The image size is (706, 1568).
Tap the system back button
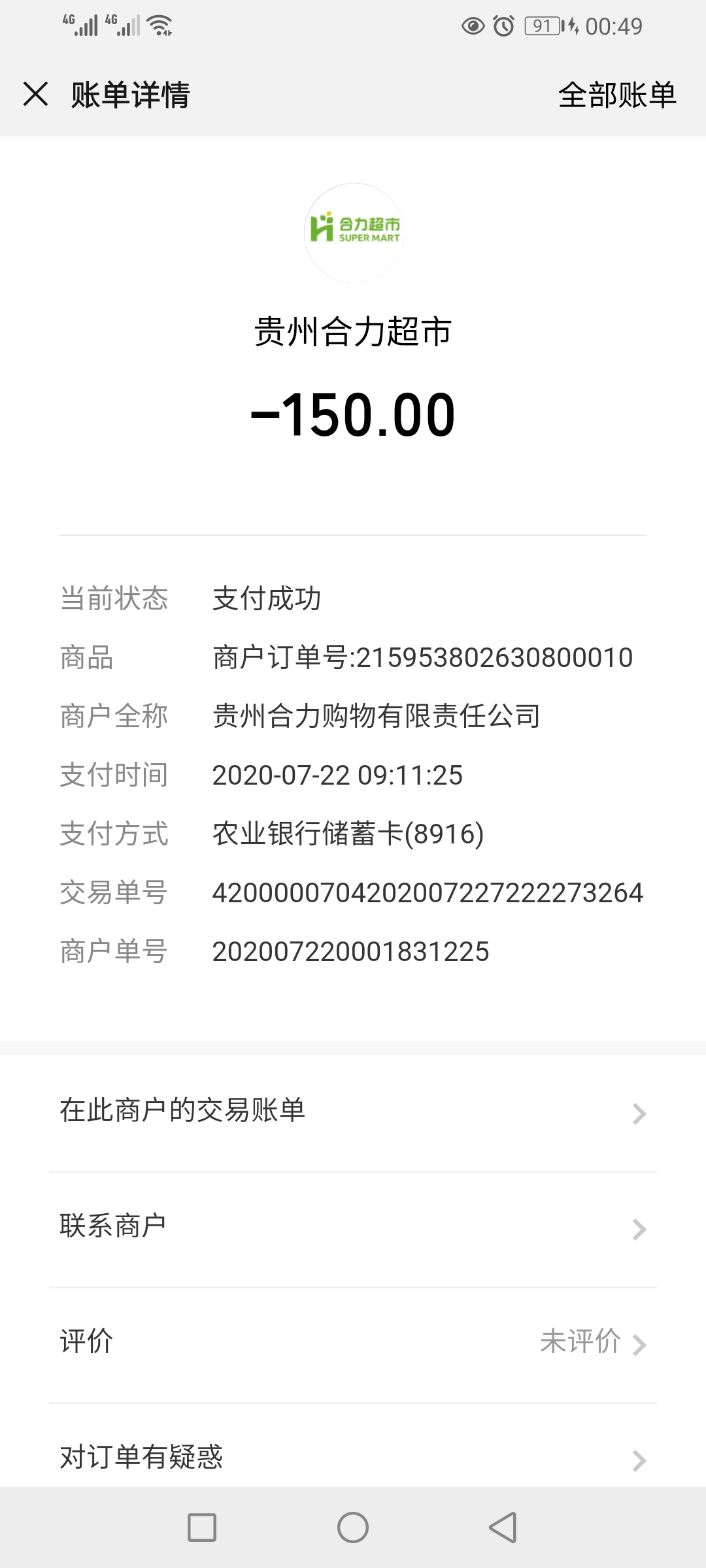tap(503, 1527)
